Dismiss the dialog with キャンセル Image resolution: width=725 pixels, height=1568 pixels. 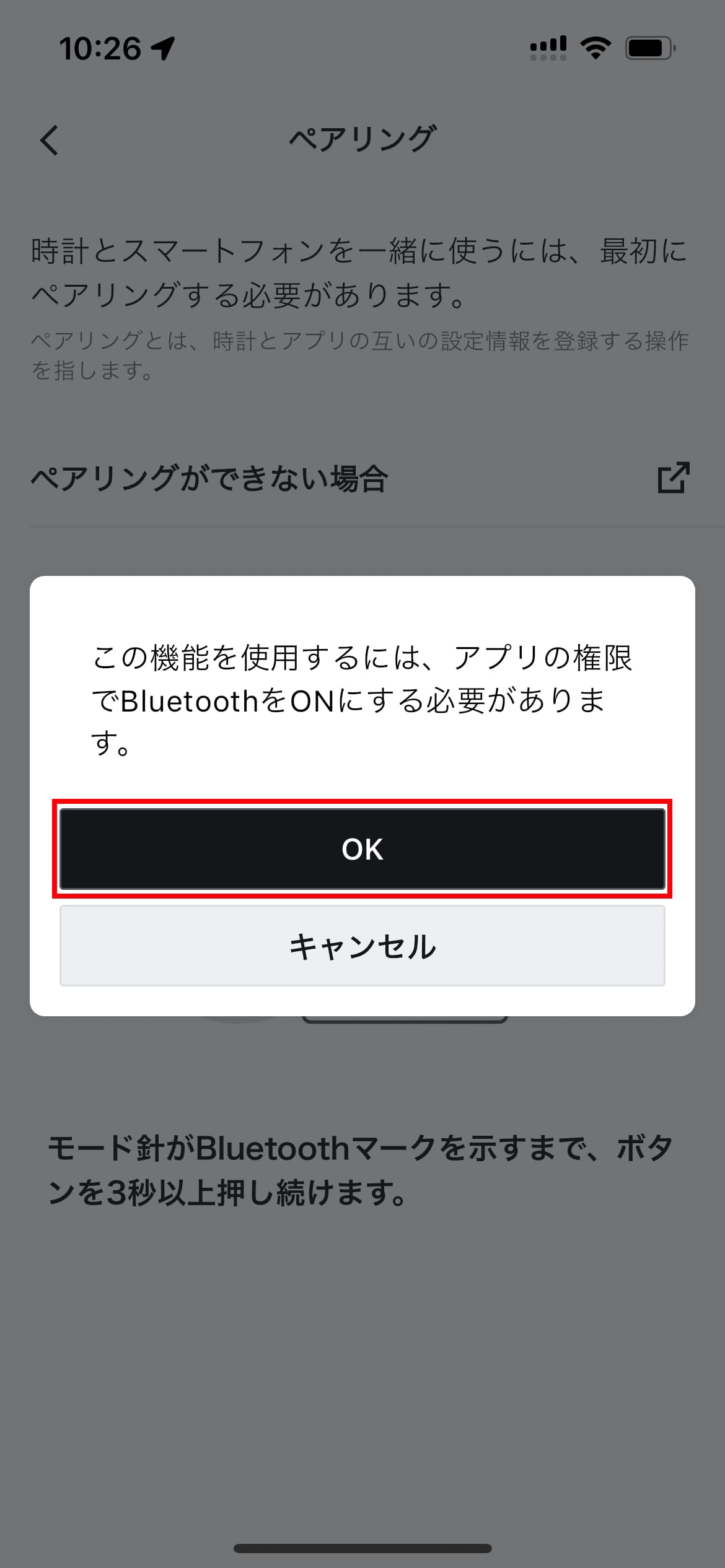pyautogui.click(x=362, y=946)
